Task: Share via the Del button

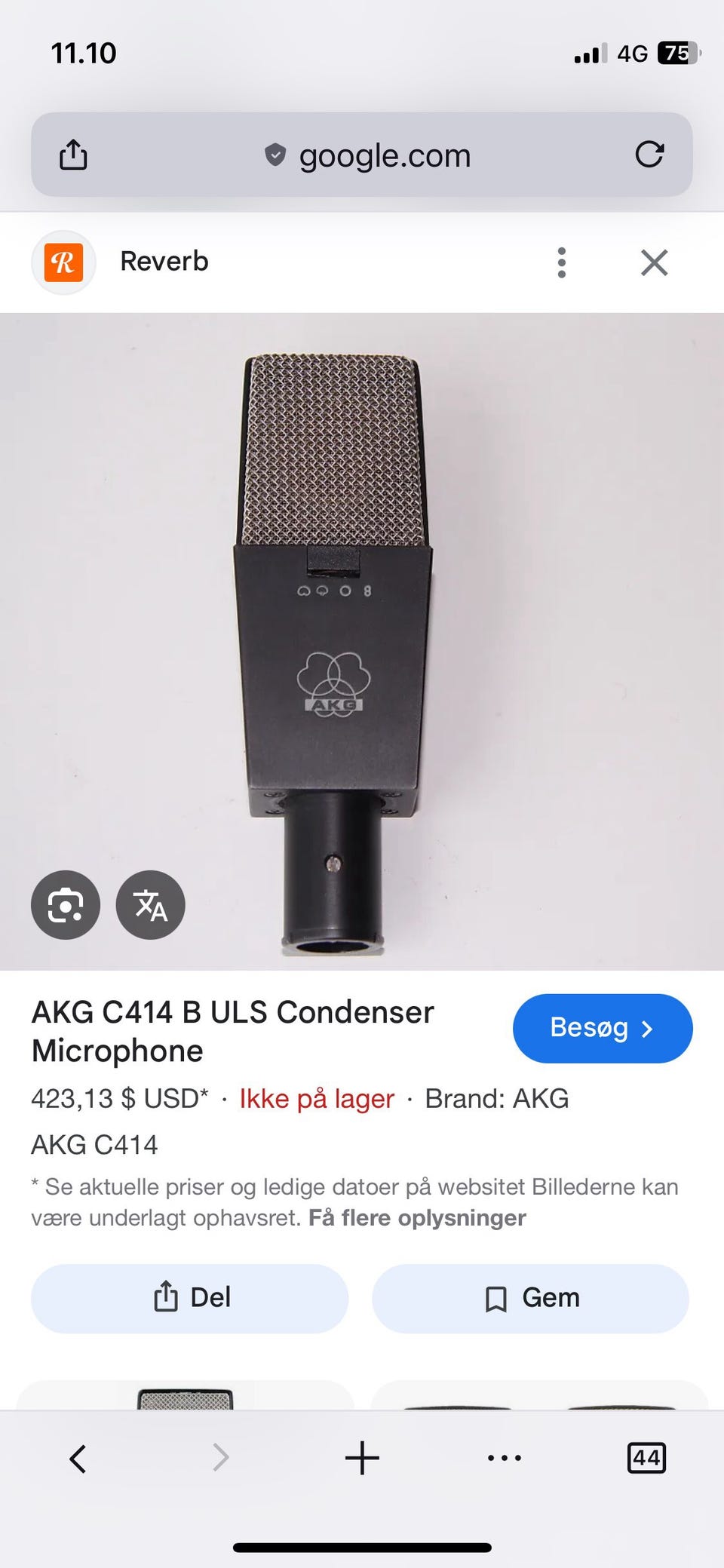Action: point(189,1298)
